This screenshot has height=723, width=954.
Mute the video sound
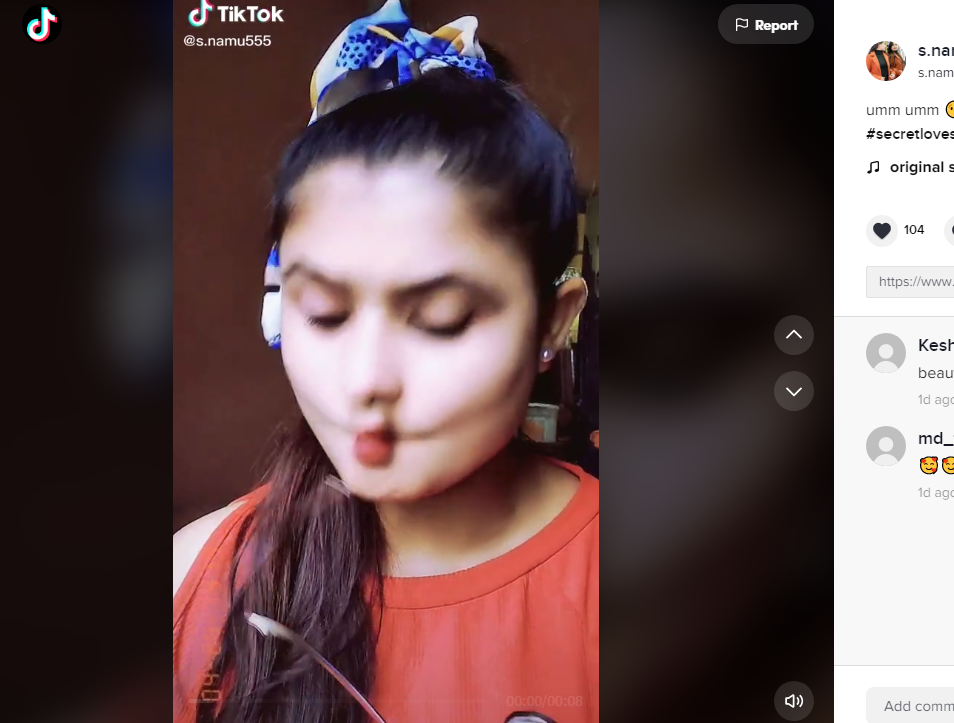[x=793, y=701]
